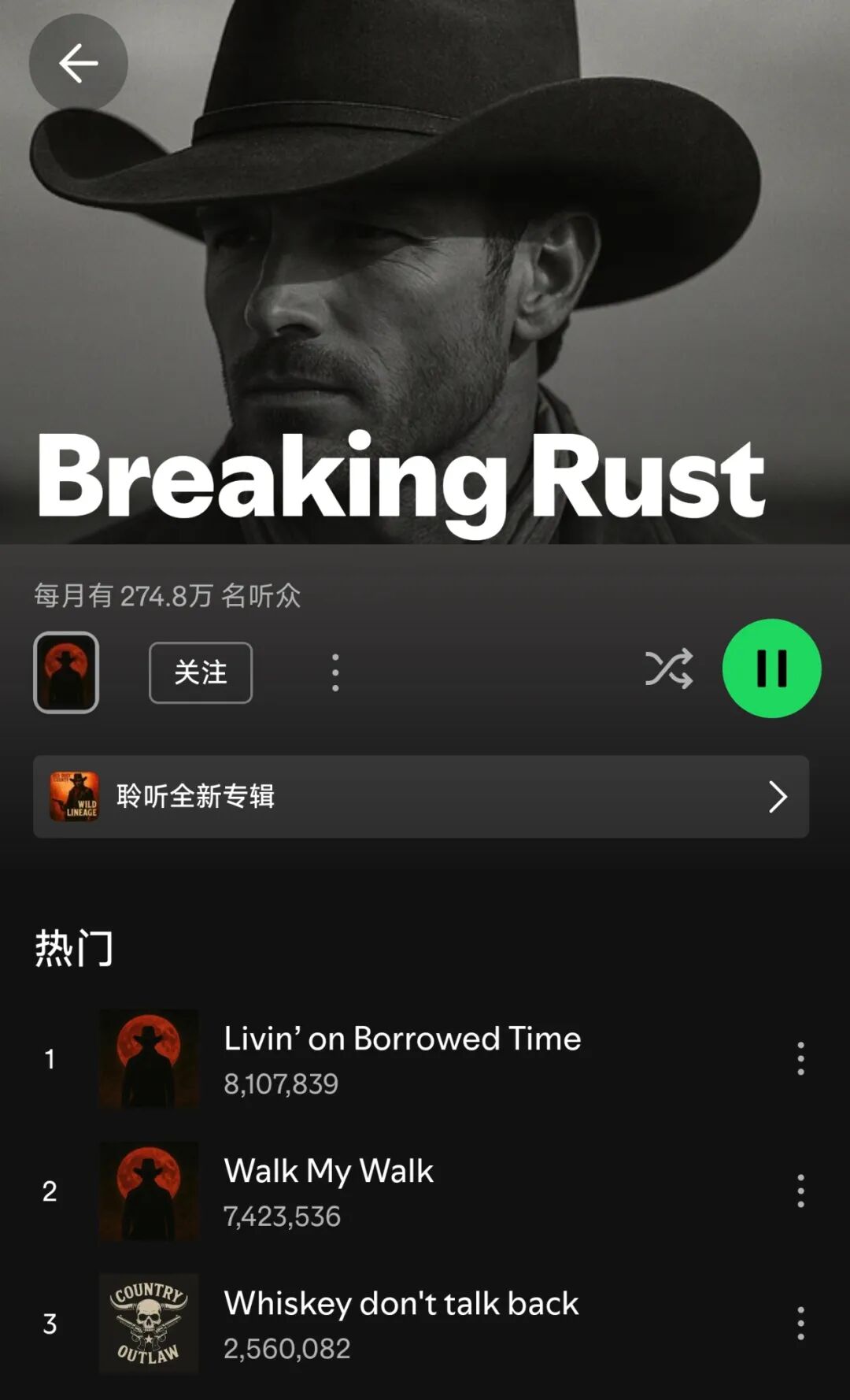Screen dimensions: 850x1400
Task: Follow the artist via 关注 button
Action: [201, 672]
